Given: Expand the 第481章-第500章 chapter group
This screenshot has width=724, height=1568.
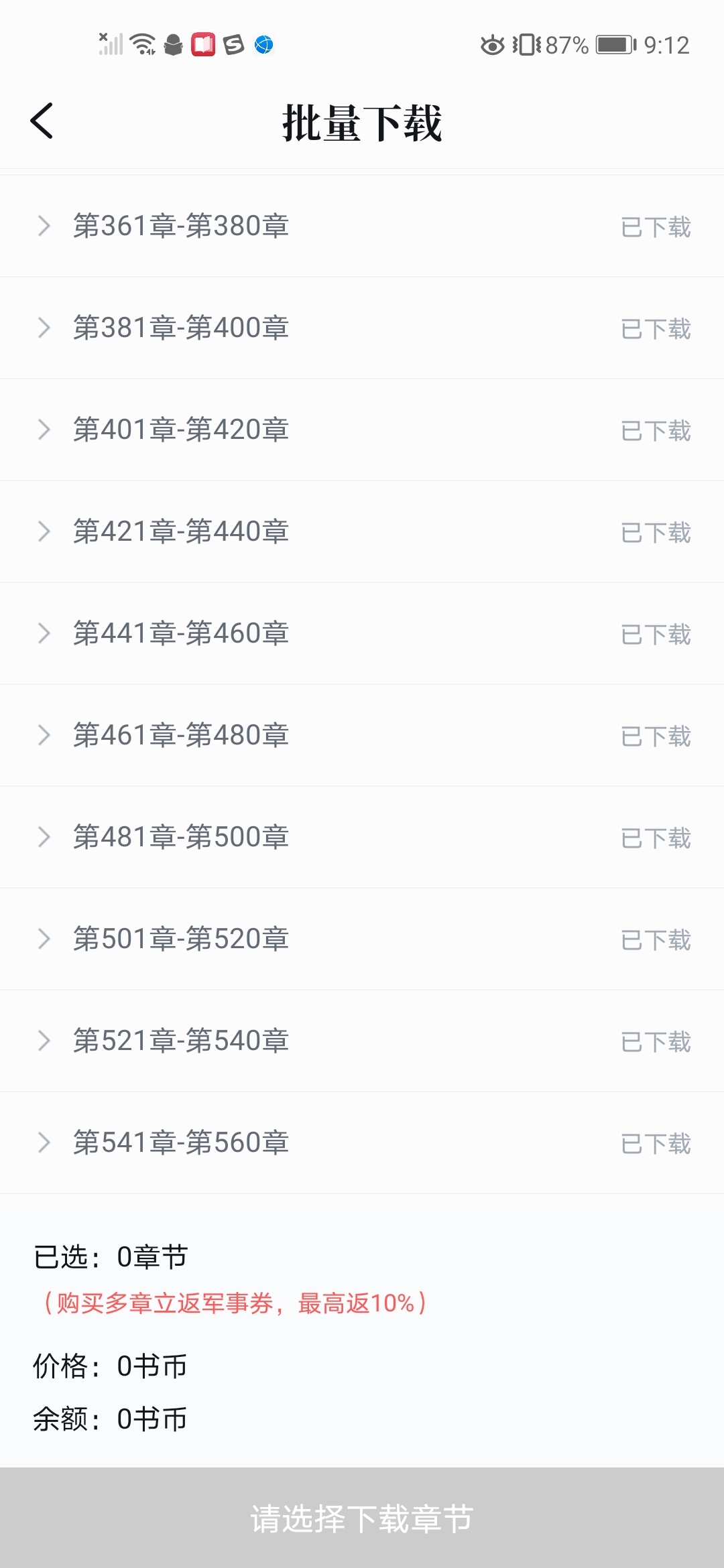Looking at the screenshot, I should pyautogui.click(x=44, y=837).
